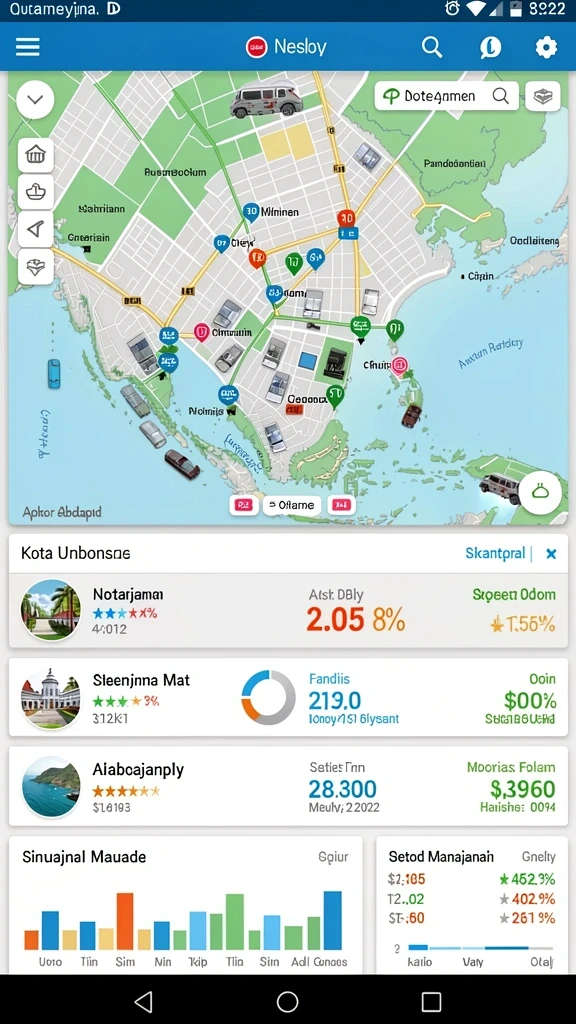The width and height of the screenshot is (576, 1024).
Task: Tap the Doteqnmen map search box
Action: [447, 96]
